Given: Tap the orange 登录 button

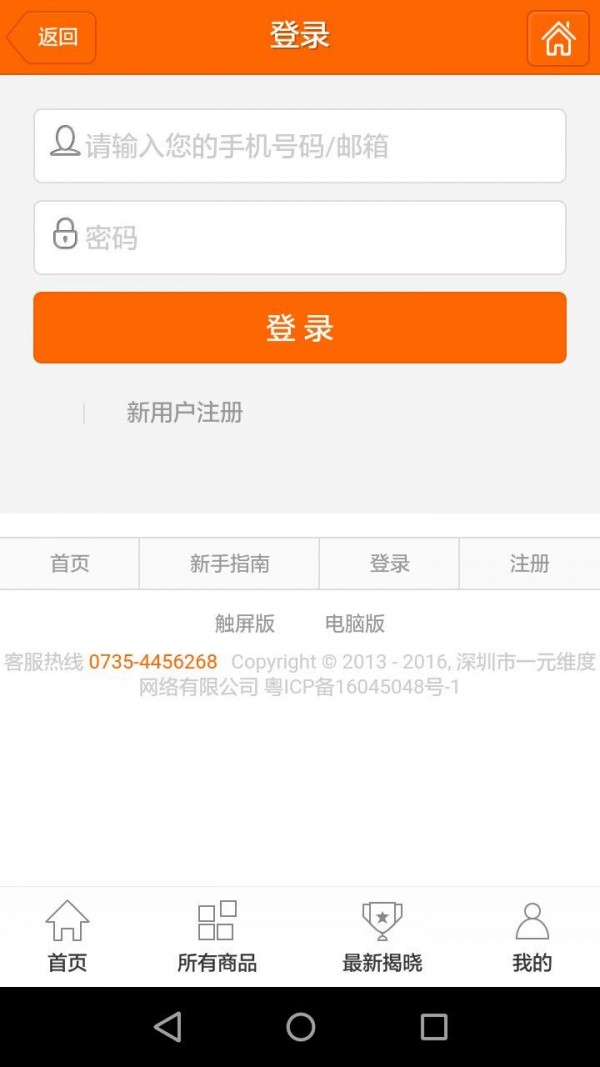Looking at the screenshot, I should (x=300, y=327).
